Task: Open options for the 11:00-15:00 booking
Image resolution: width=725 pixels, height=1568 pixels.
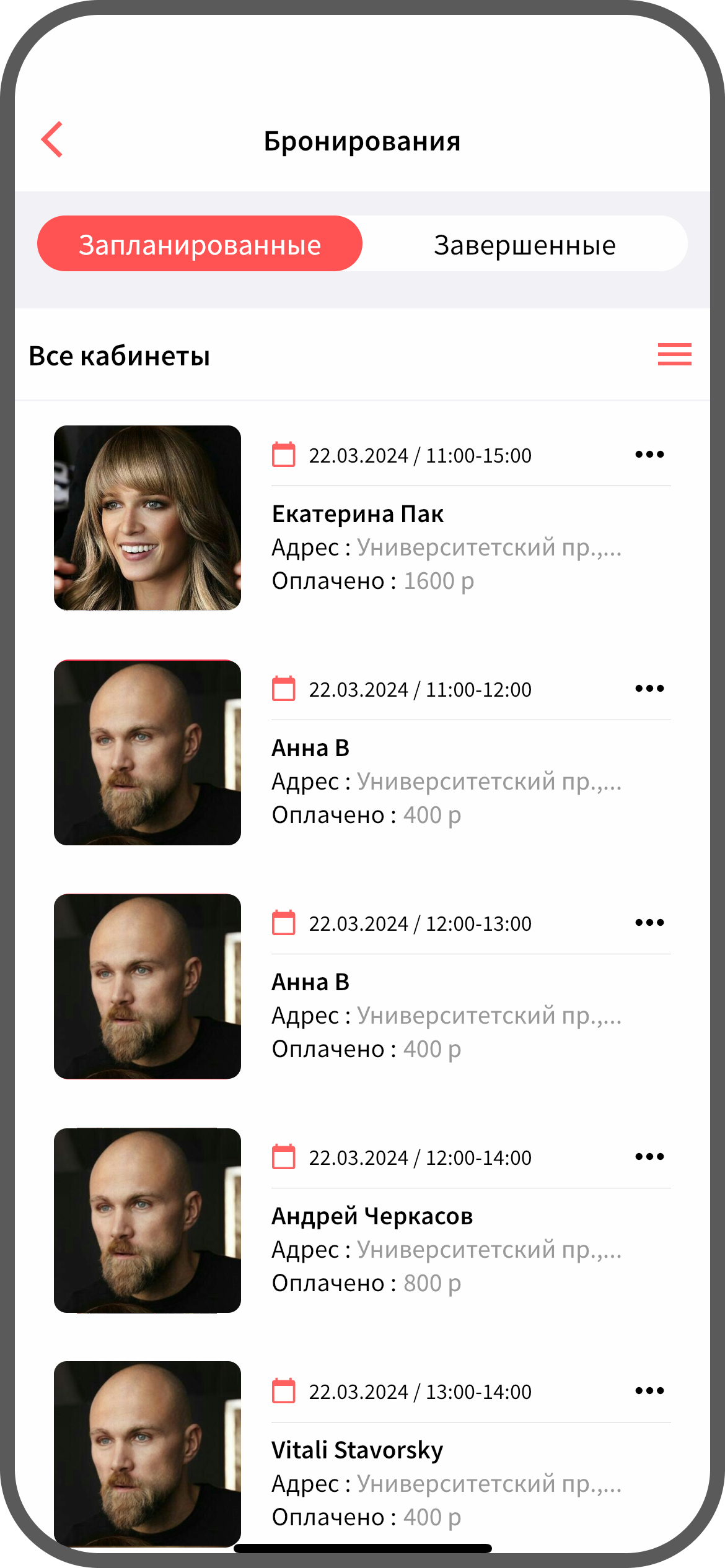Action: [x=649, y=455]
